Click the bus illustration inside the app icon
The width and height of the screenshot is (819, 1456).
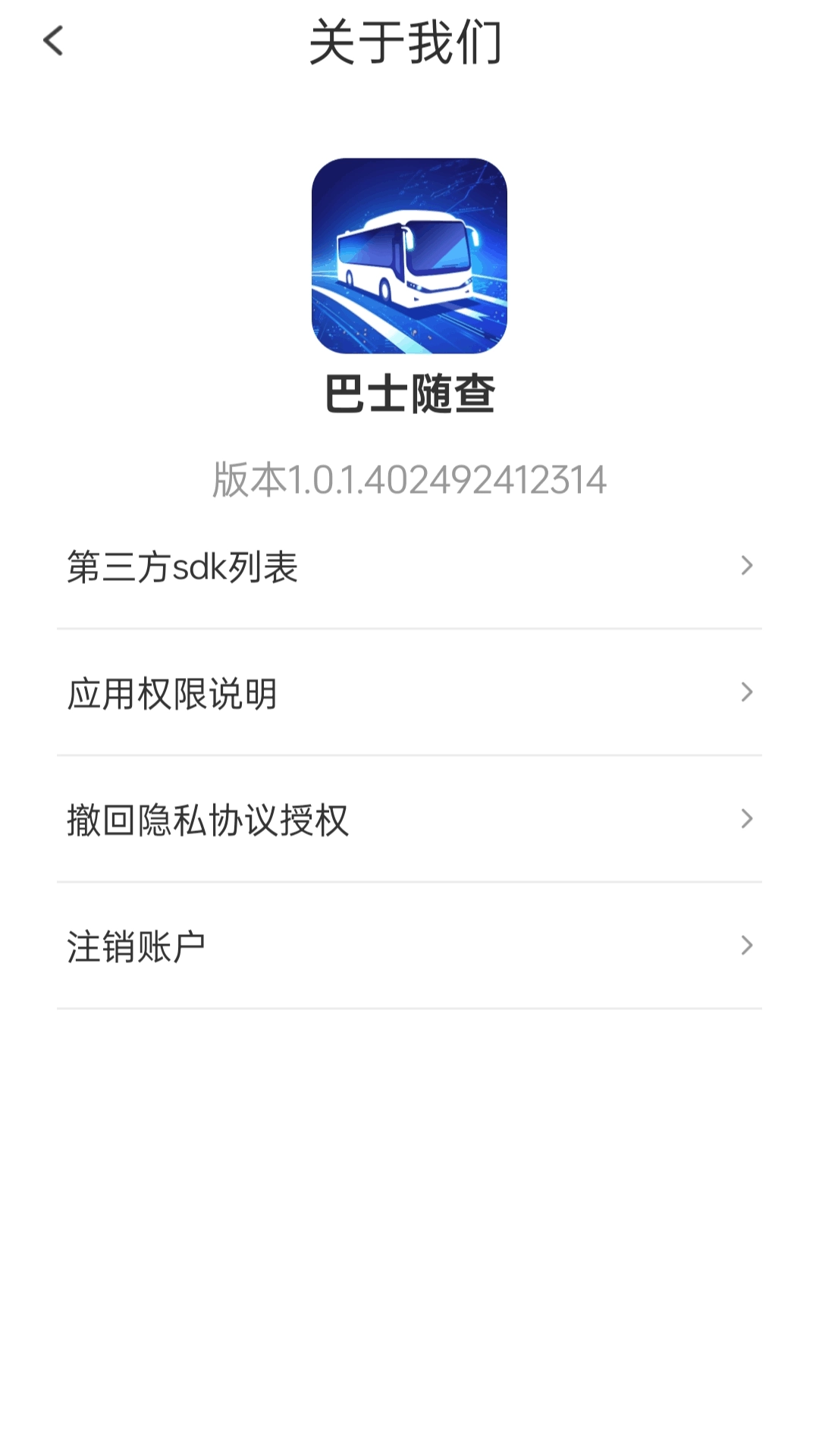[x=409, y=258]
